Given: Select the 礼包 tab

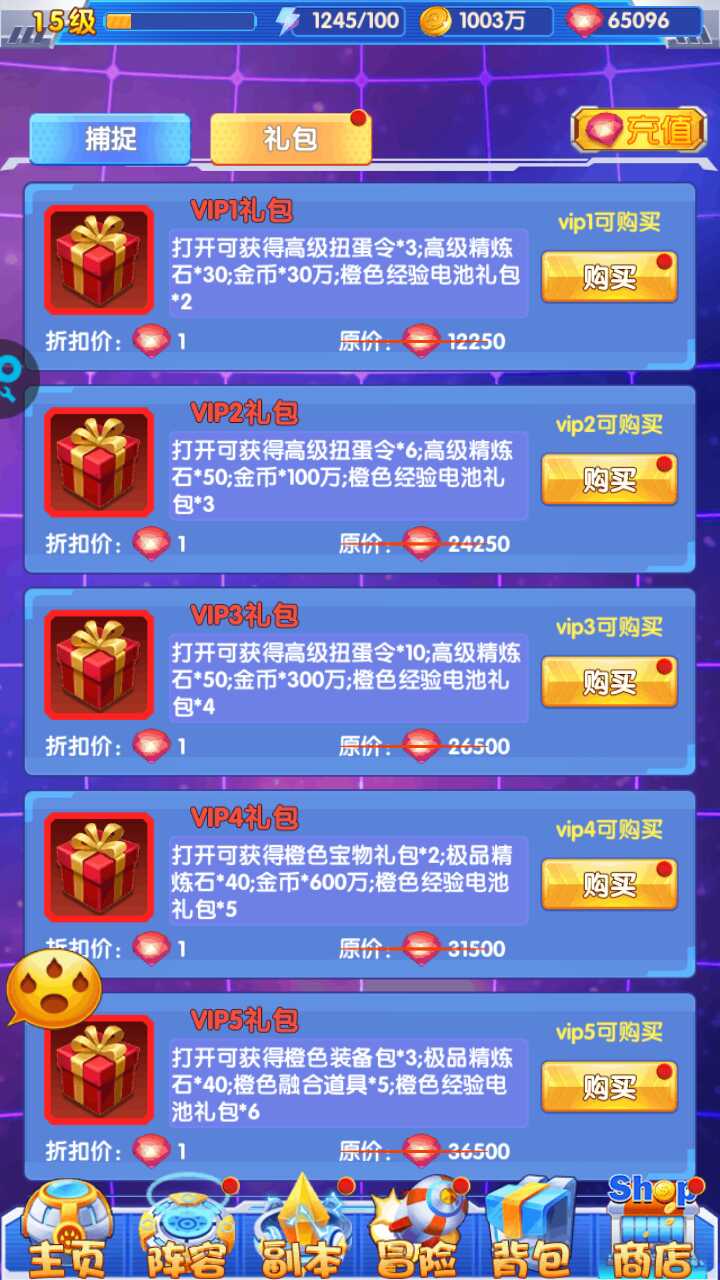Looking at the screenshot, I should pyautogui.click(x=290, y=138).
